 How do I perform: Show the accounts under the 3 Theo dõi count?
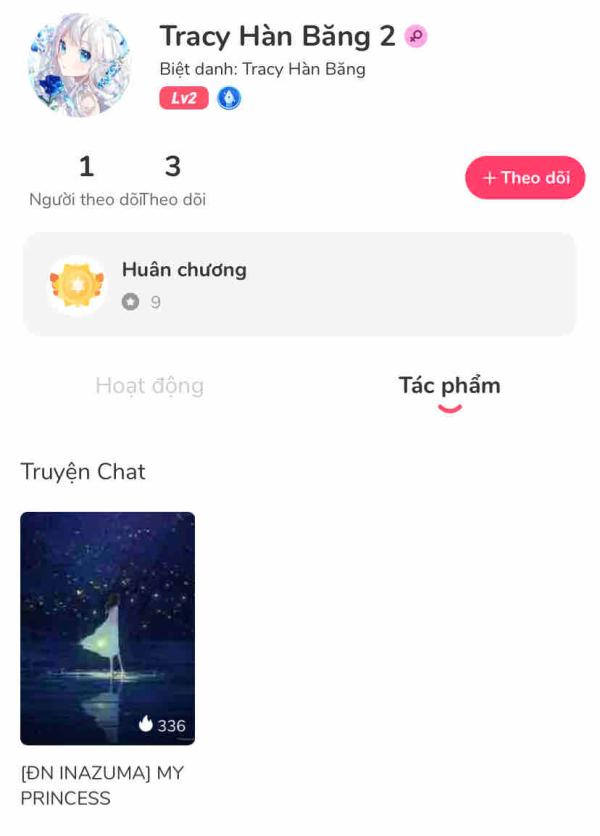pos(173,180)
